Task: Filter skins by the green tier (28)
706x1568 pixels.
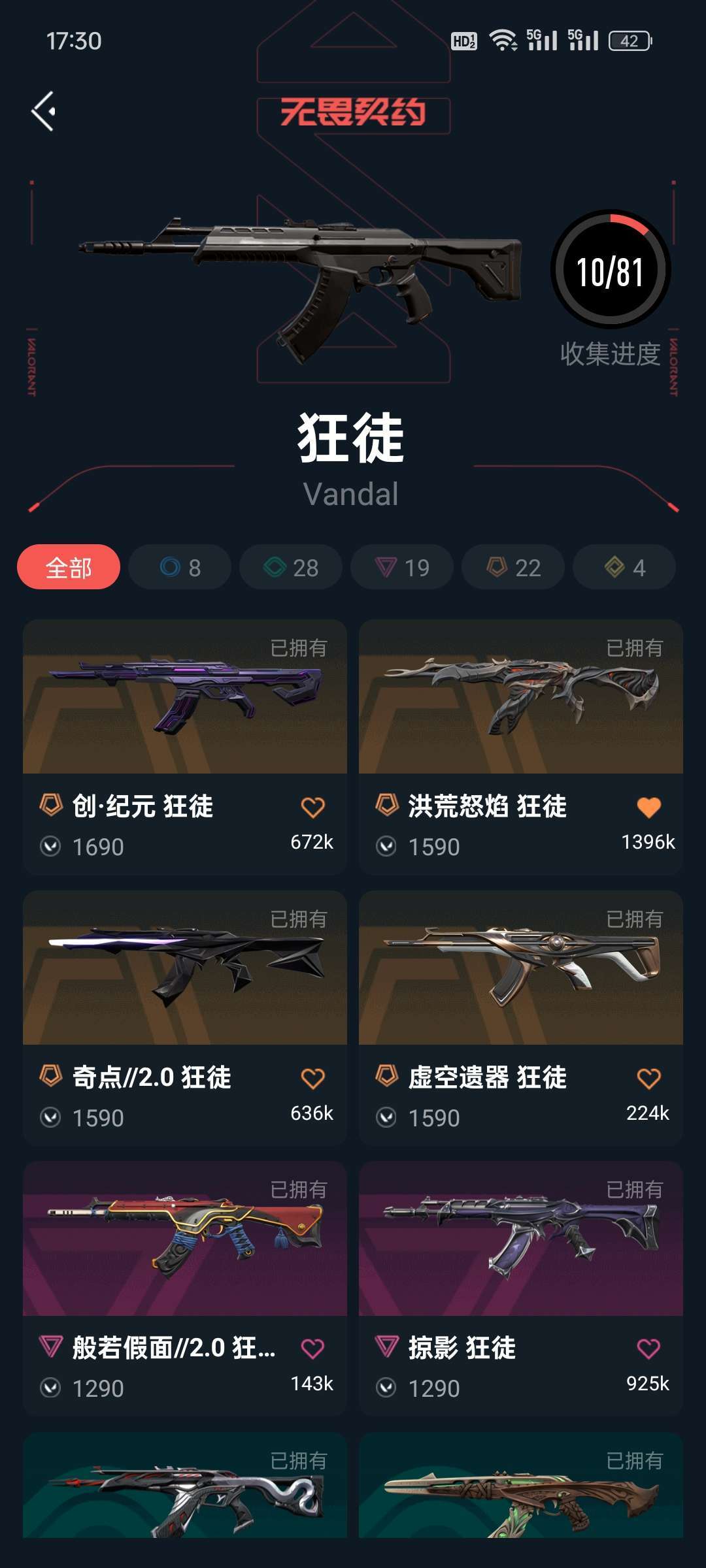Action: pos(291,567)
